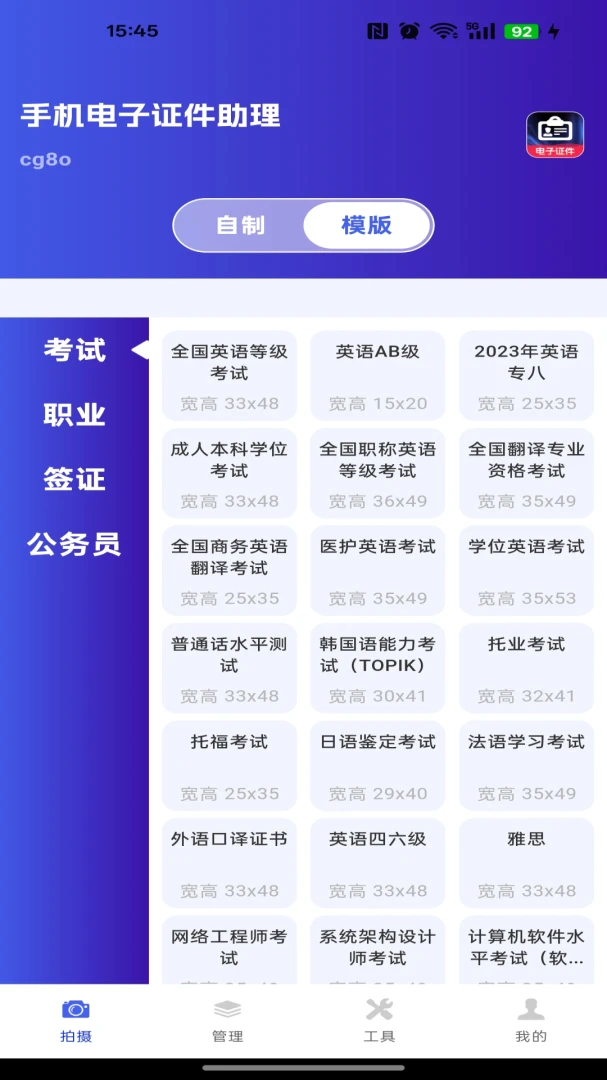Go to the 管理 tab
607x1080 pixels.
point(227,1020)
